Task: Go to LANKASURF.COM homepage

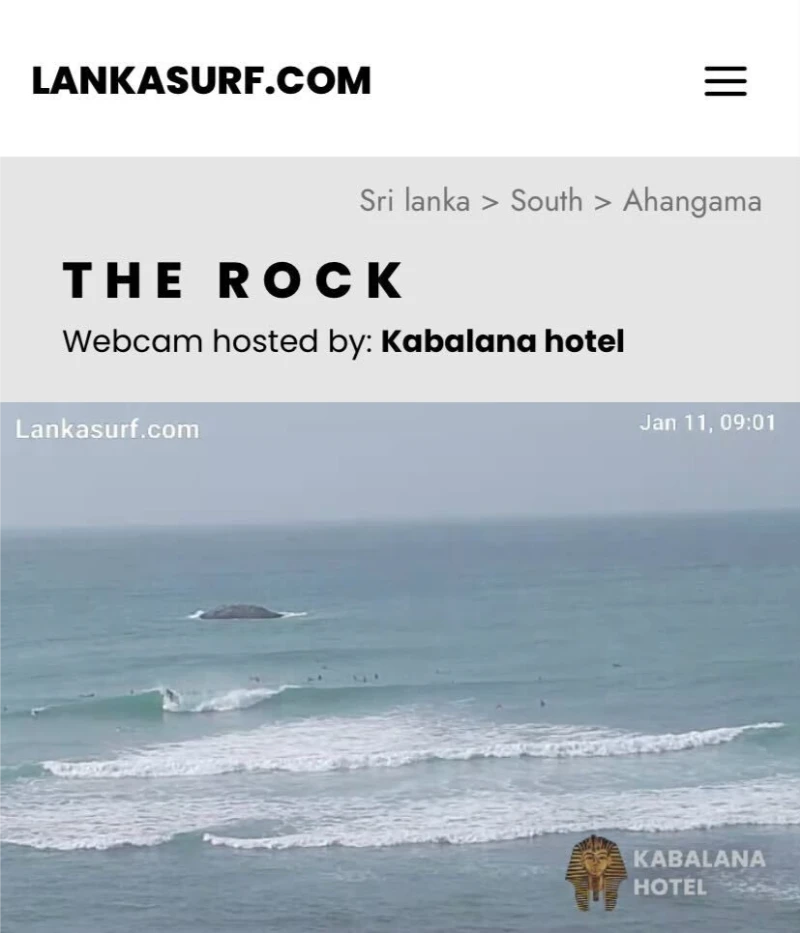Action: coord(201,81)
